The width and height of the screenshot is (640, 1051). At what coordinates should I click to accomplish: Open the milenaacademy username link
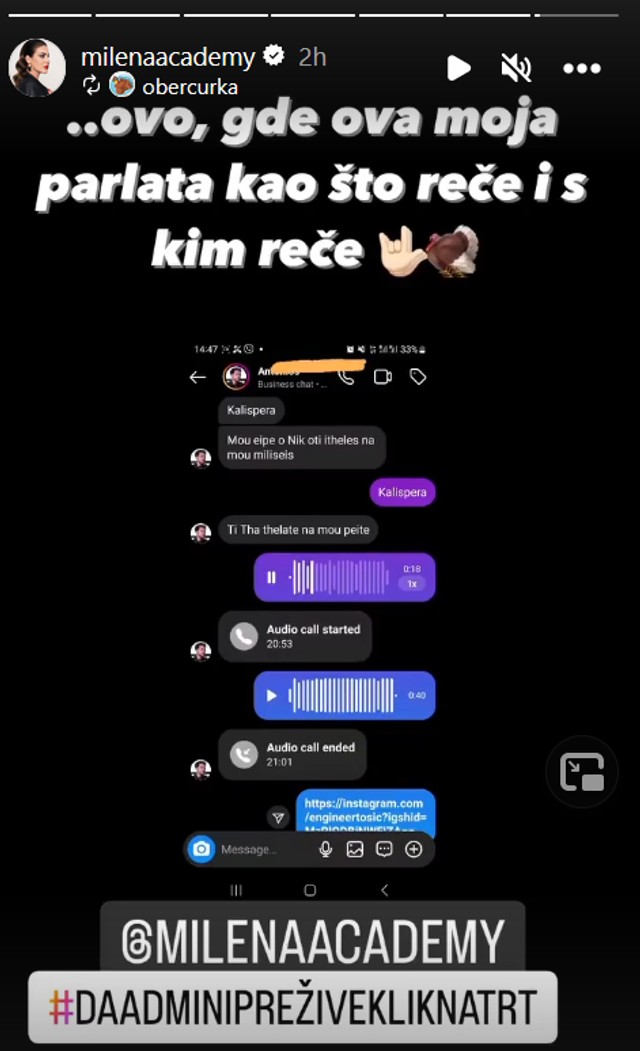tap(168, 56)
